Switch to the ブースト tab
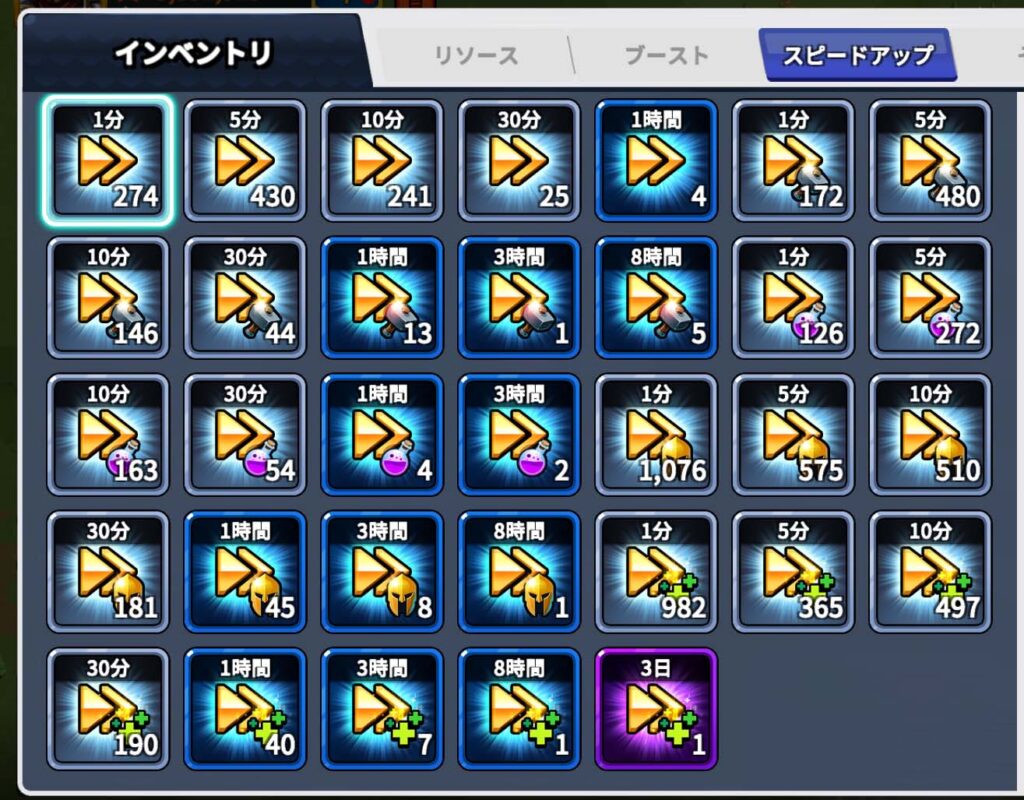This screenshot has height=800, width=1024. click(x=666, y=55)
